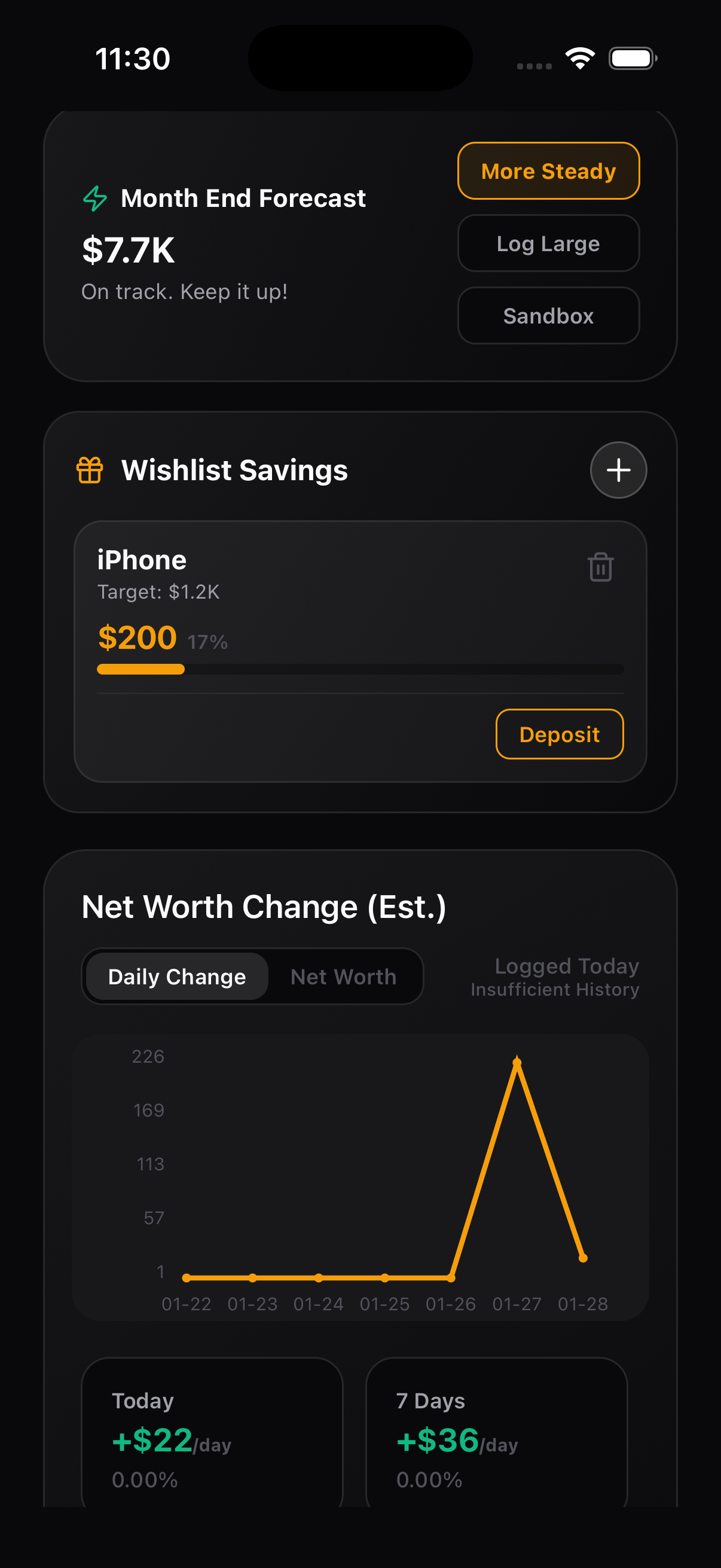The width and height of the screenshot is (721, 1568).
Task: Add a new wishlist savings item
Action: tap(618, 470)
